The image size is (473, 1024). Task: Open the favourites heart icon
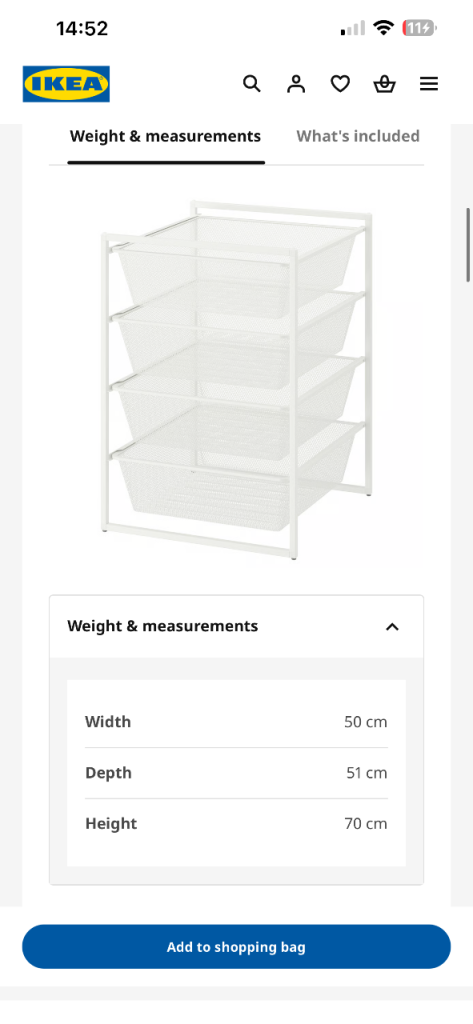click(x=340, y=84)
